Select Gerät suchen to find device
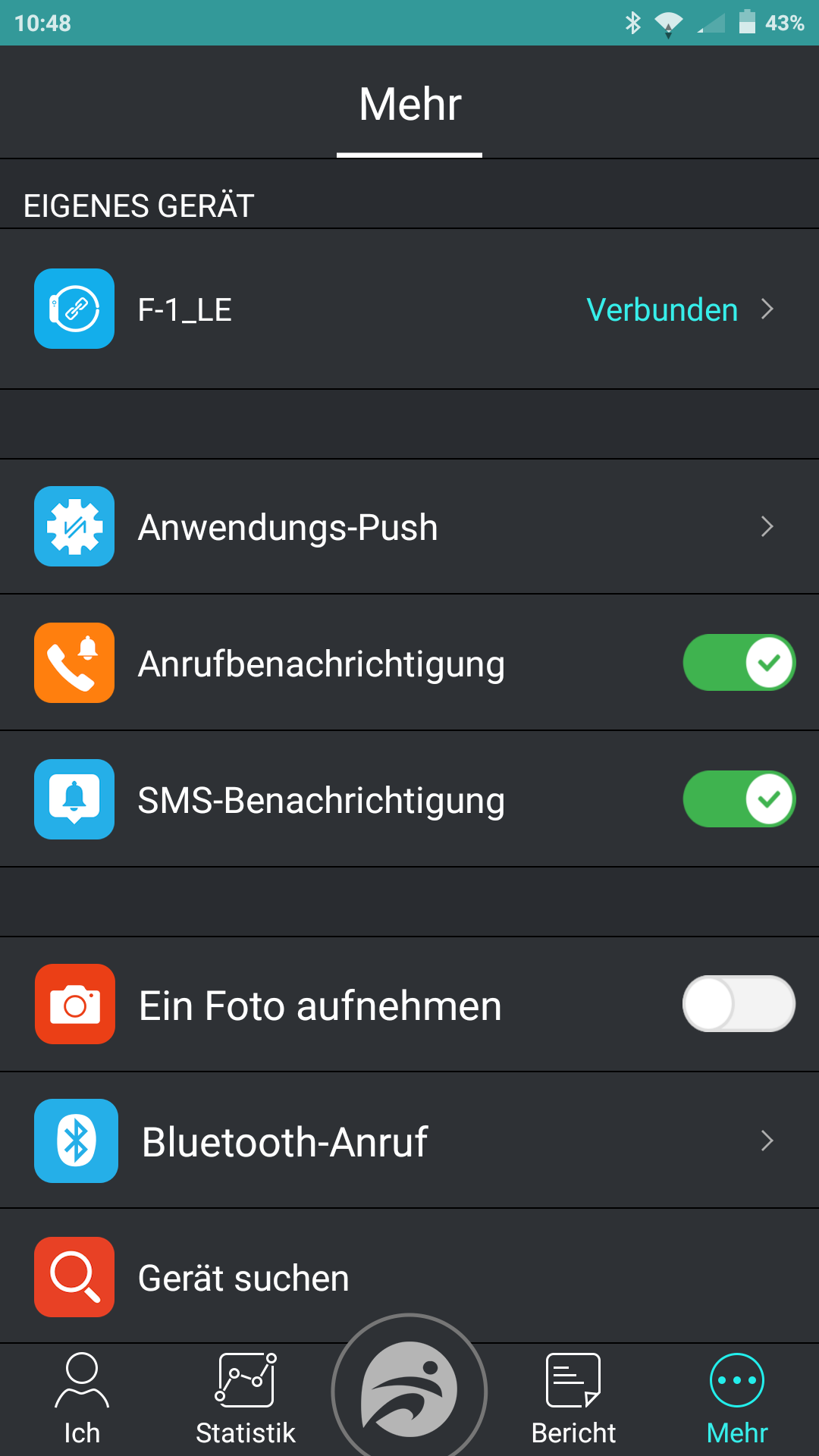 coord(409,1277)
